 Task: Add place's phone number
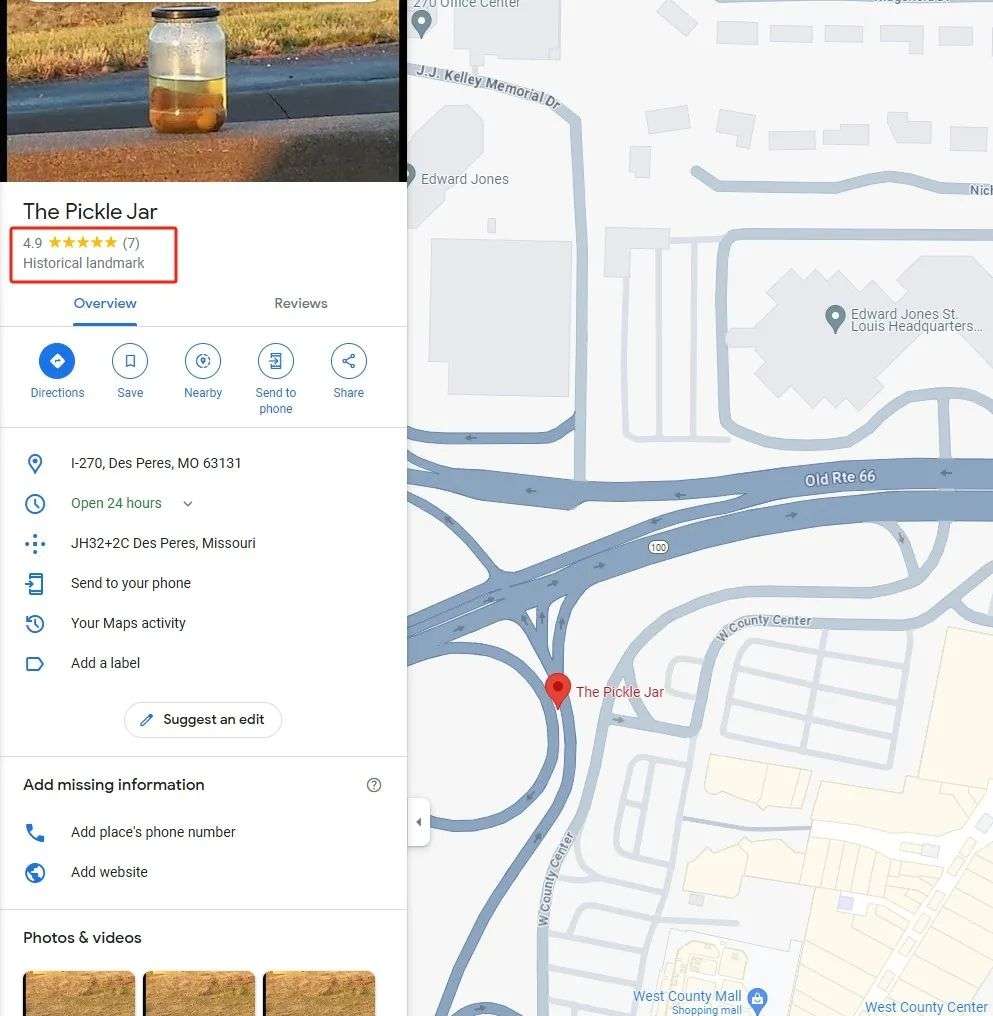tap(153, 832)
